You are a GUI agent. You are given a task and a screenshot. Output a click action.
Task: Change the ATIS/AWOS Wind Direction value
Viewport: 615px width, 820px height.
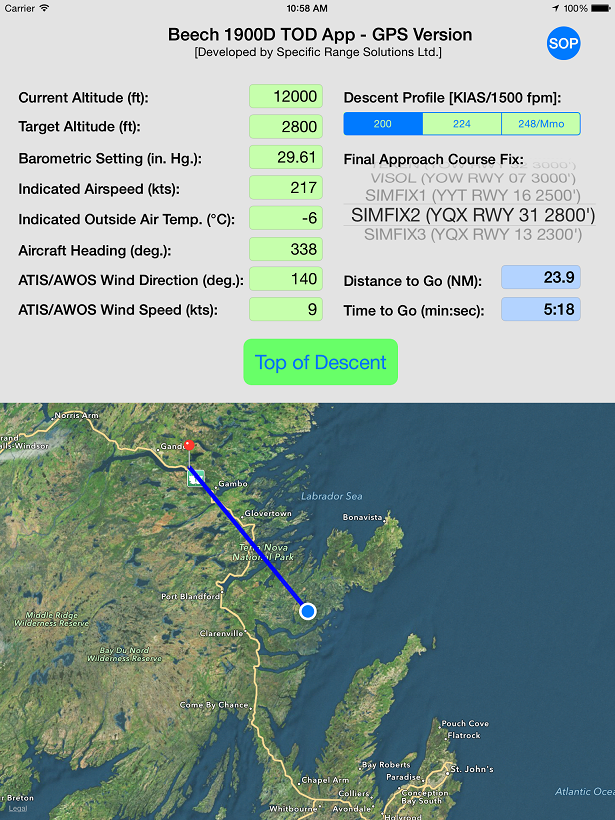(286, 279)
